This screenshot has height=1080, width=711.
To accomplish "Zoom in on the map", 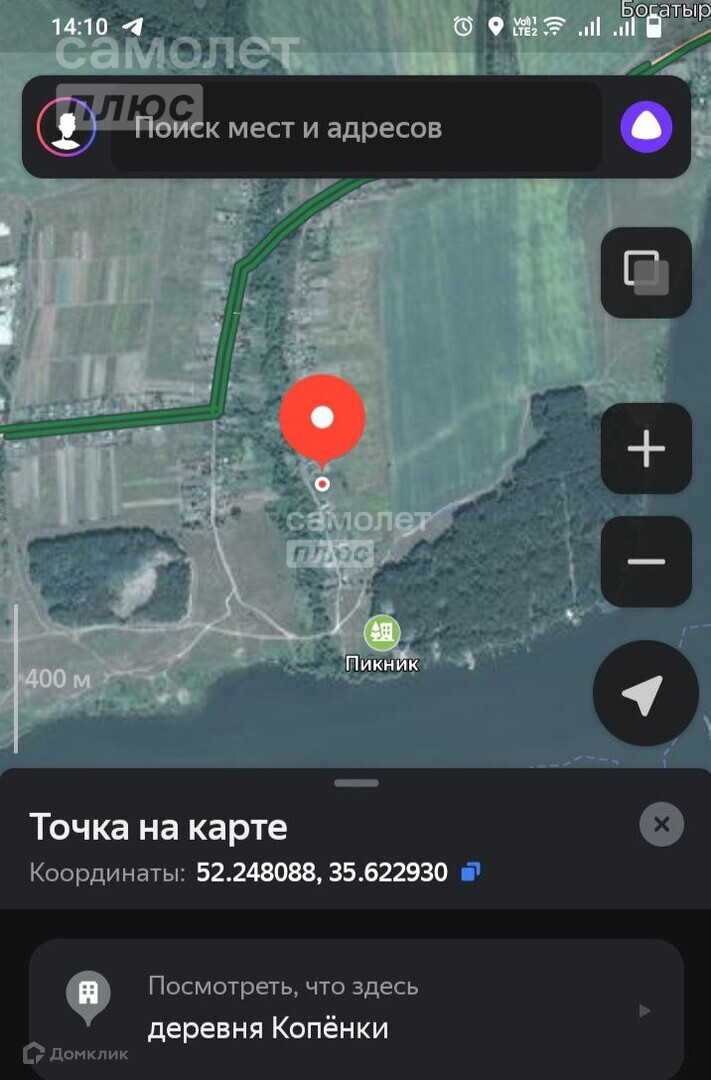I will click(x=645, y=449).
